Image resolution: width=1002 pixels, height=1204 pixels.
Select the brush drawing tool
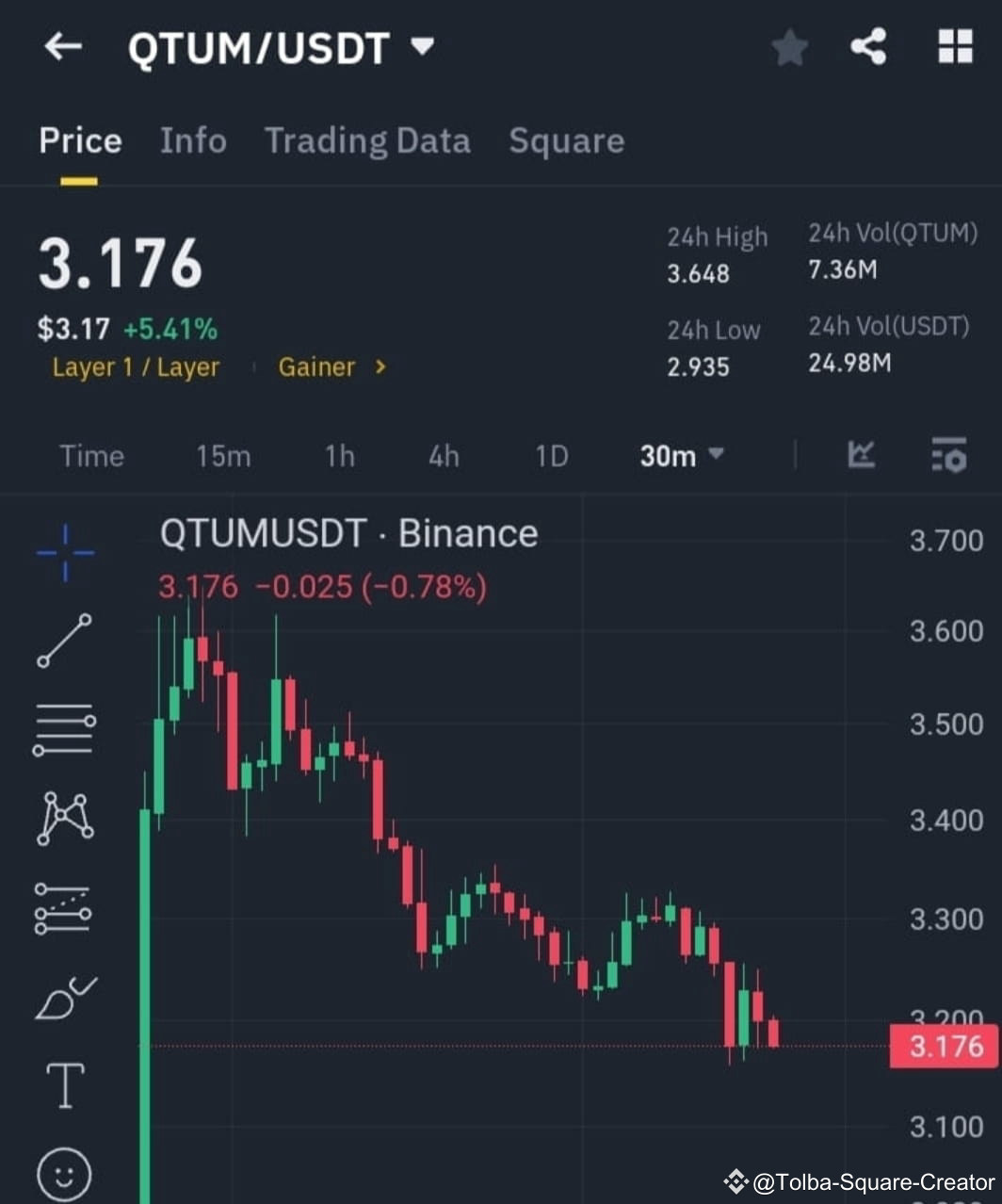click(x=64, y=997)
